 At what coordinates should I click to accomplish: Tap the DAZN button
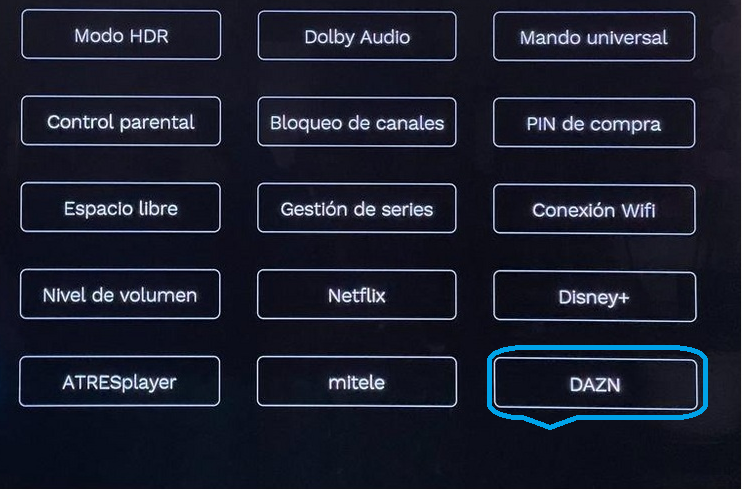point(595,384)
